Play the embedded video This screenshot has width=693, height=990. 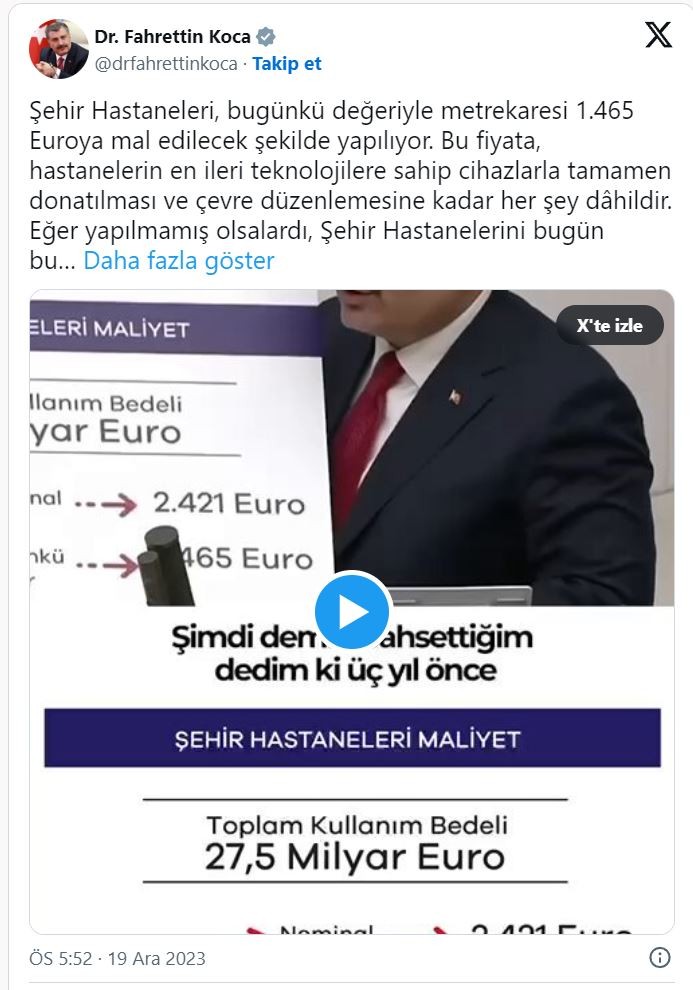[352, 611]
